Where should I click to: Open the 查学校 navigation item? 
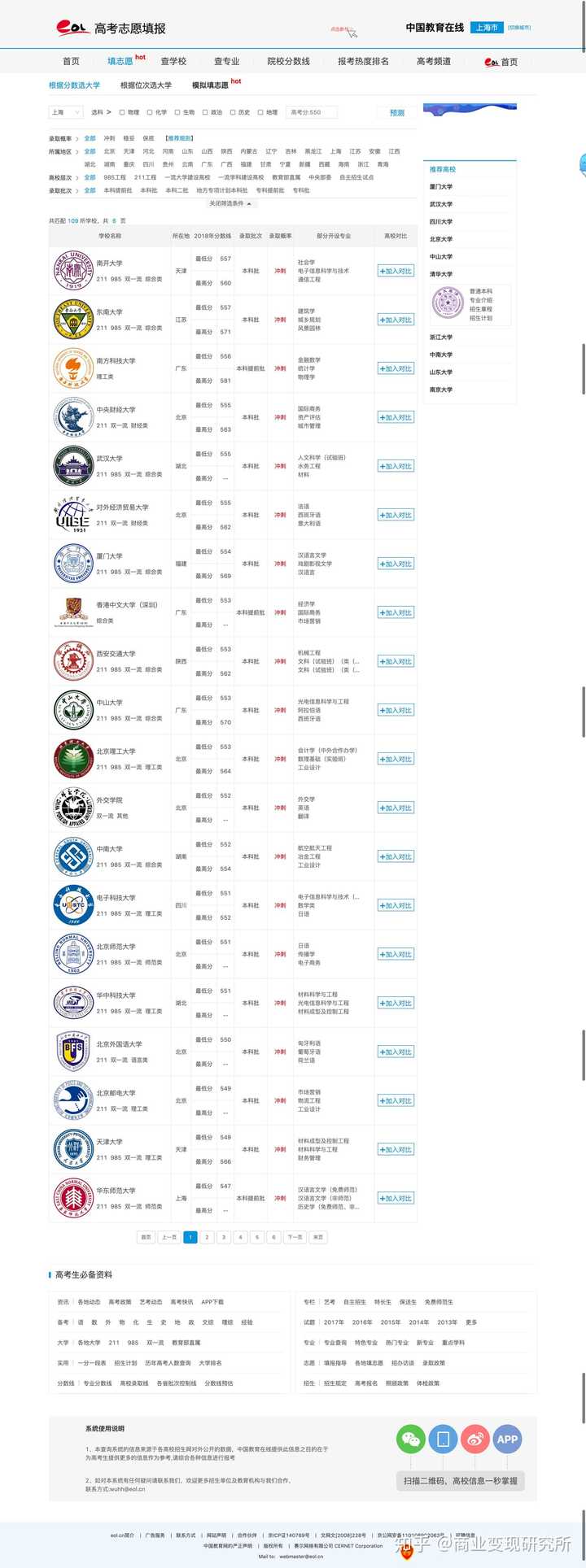173,61
